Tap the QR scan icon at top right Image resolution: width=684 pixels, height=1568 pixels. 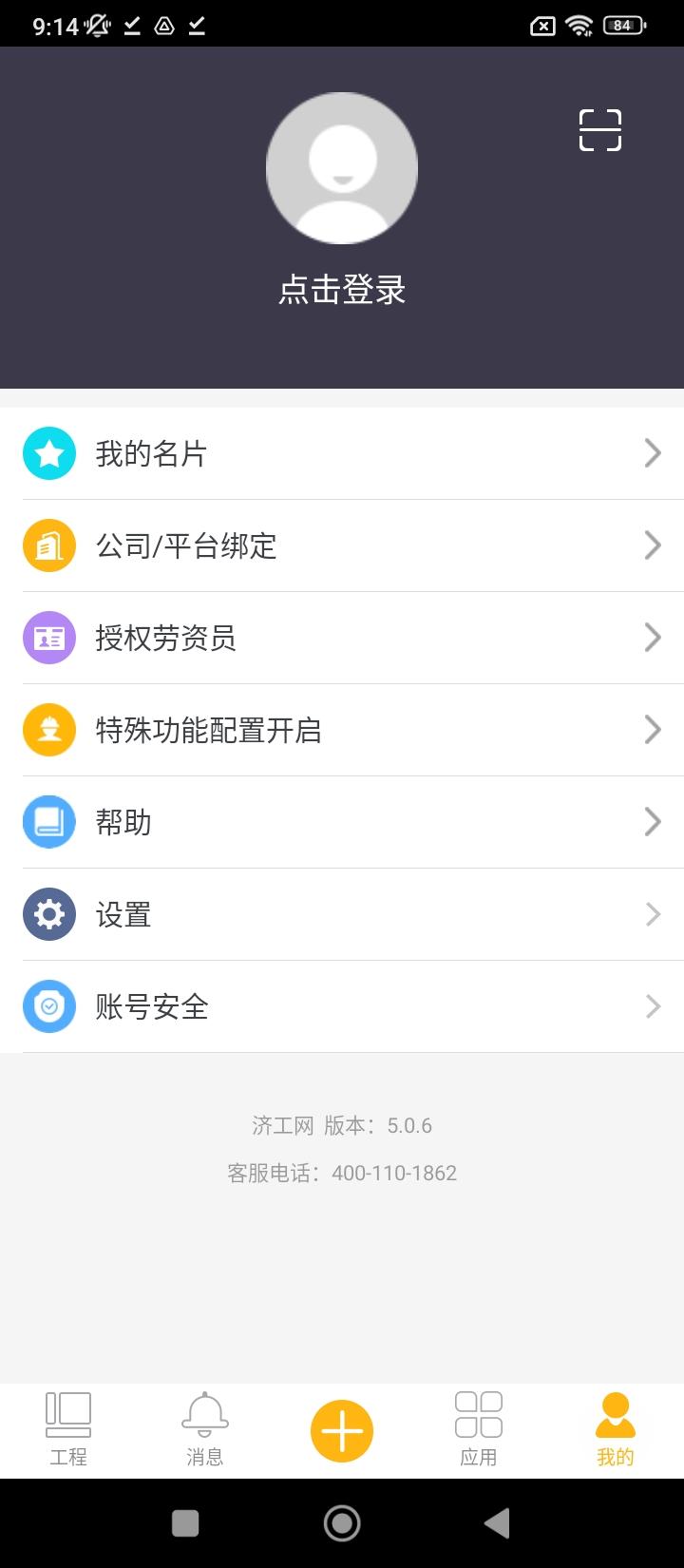[x=599, y=131]
